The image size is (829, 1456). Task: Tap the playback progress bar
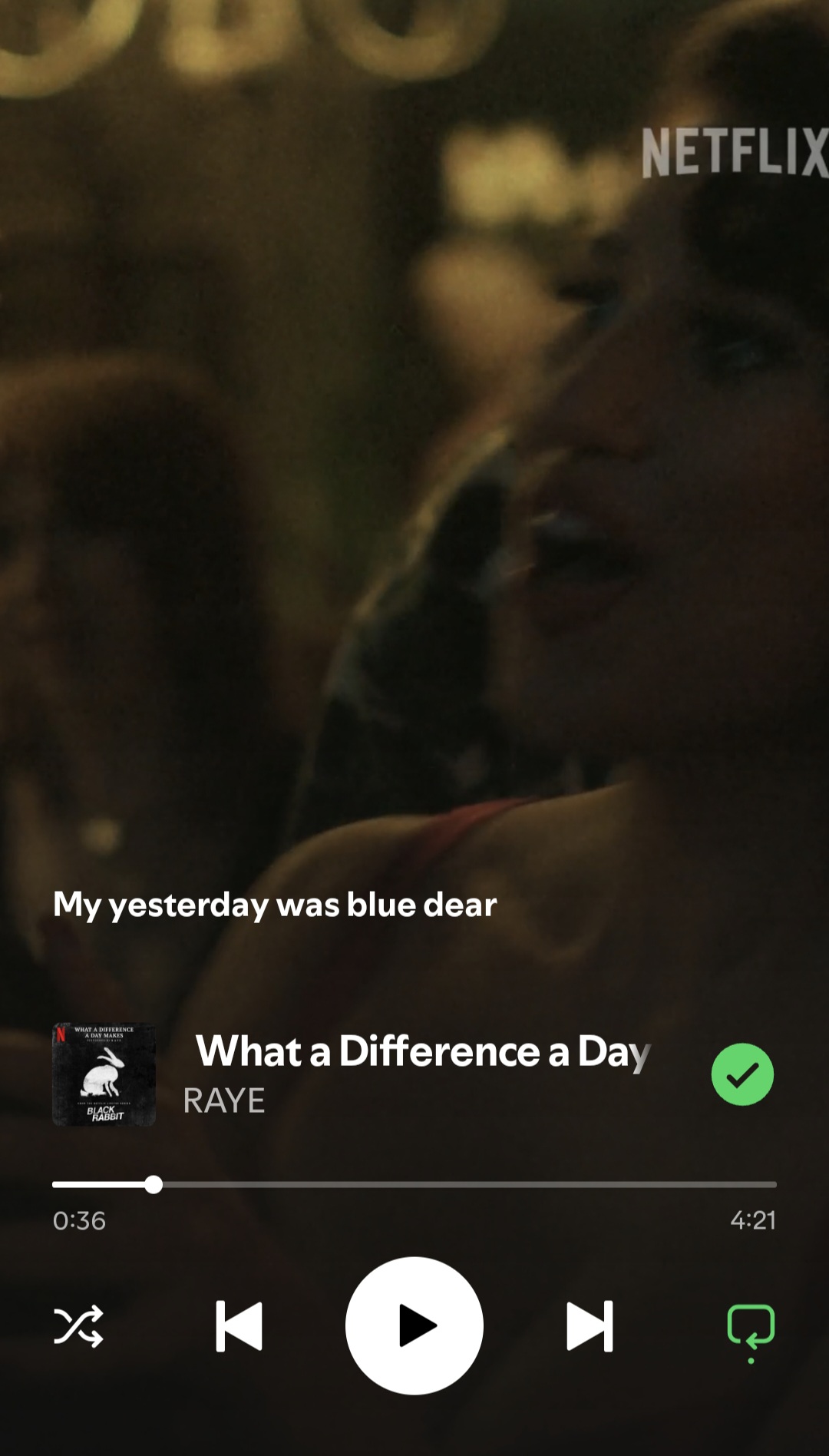click(x=414, y=1184)
